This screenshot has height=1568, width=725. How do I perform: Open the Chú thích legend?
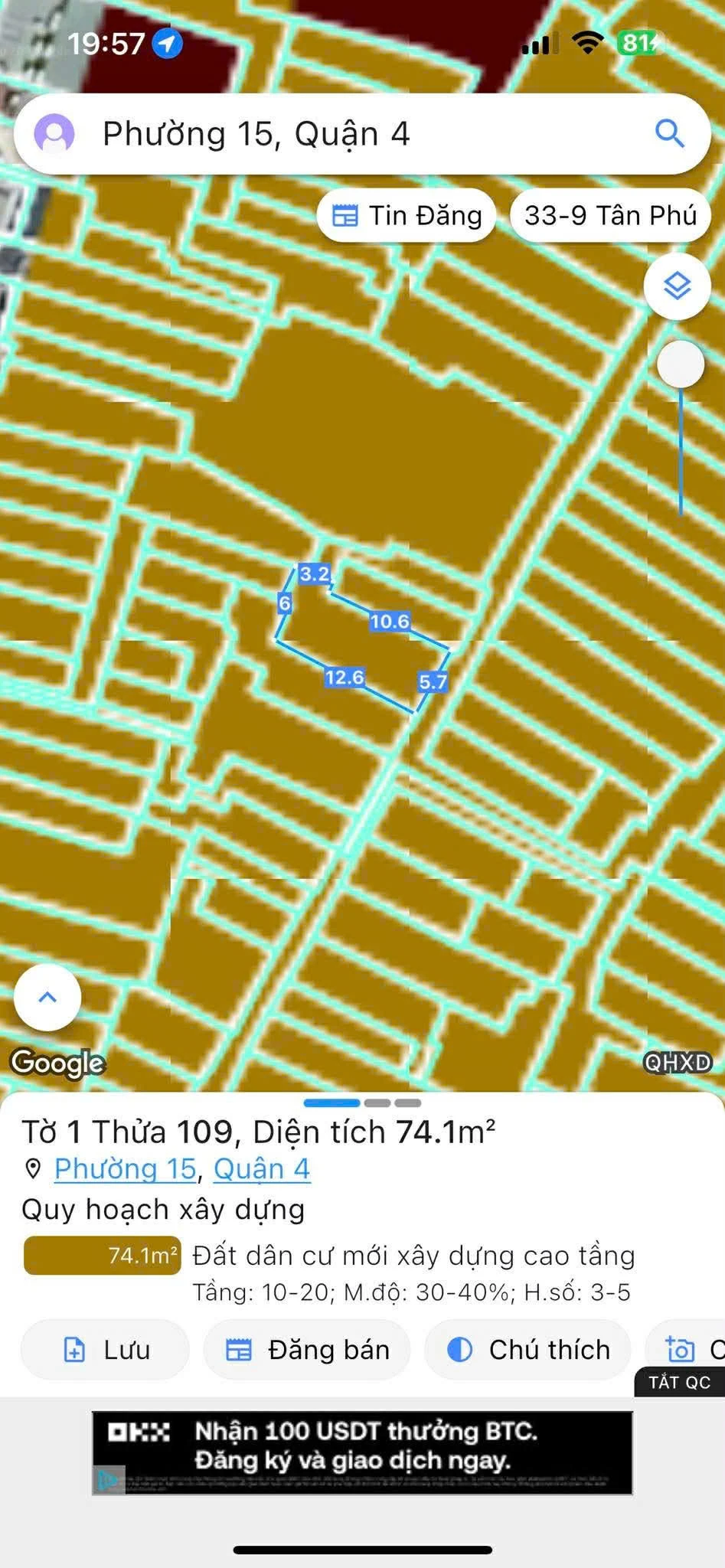(x=528, y=1350)
